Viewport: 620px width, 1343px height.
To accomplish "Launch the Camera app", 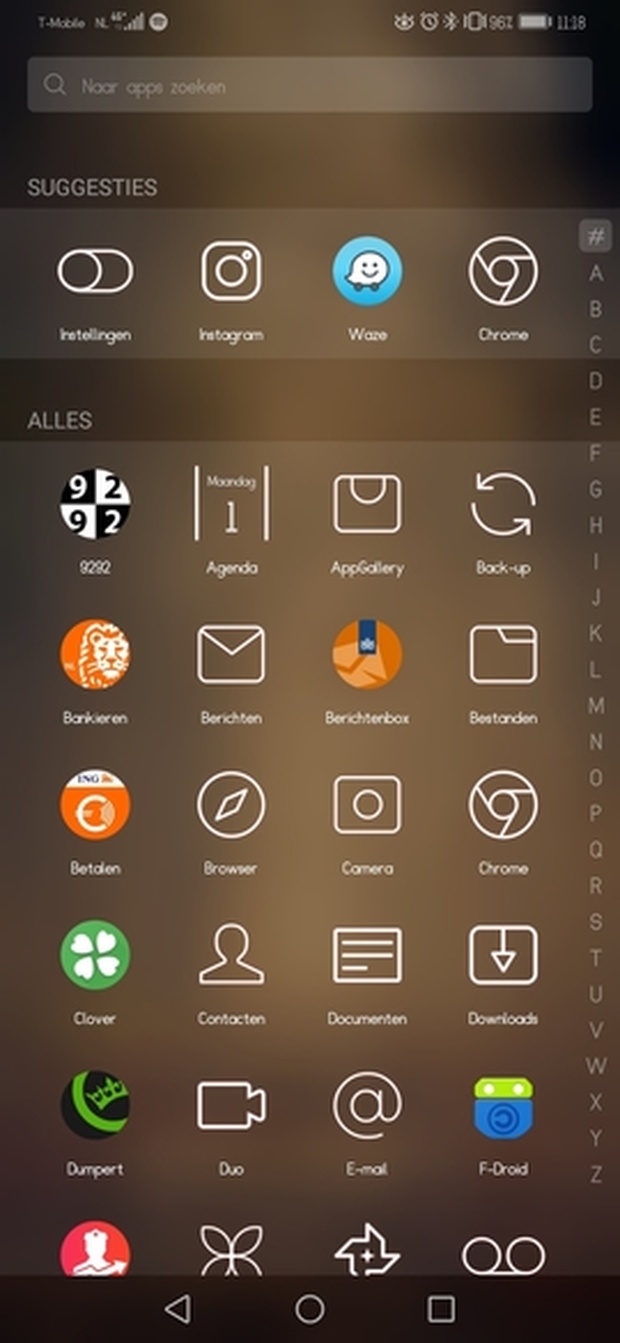I will [x=367, y=805].
